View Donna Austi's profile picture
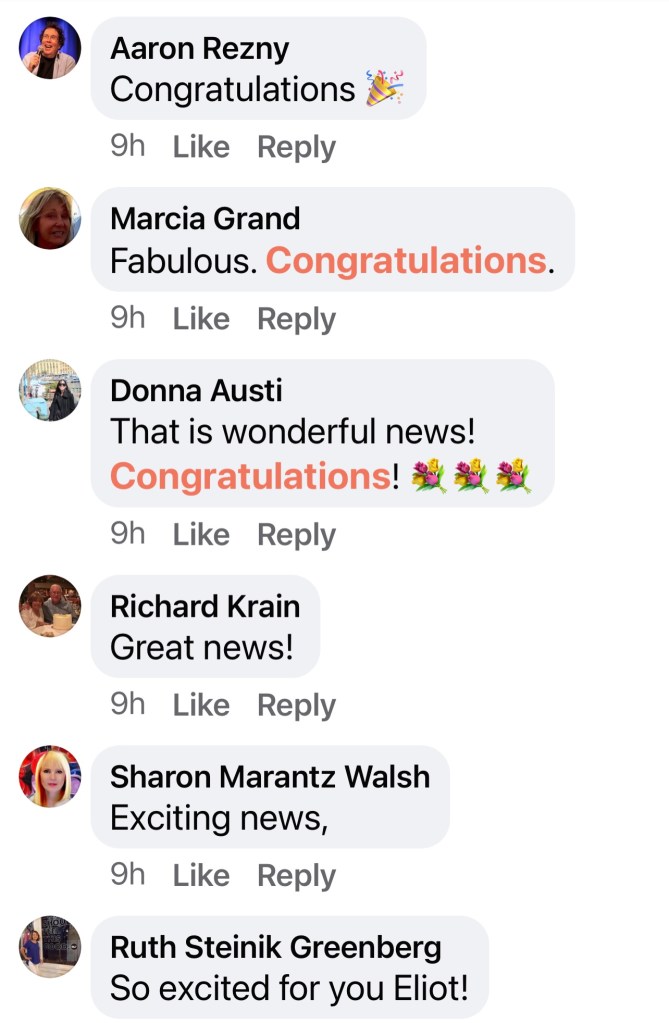Viewport: 669px width, 1023px height. 49,390
